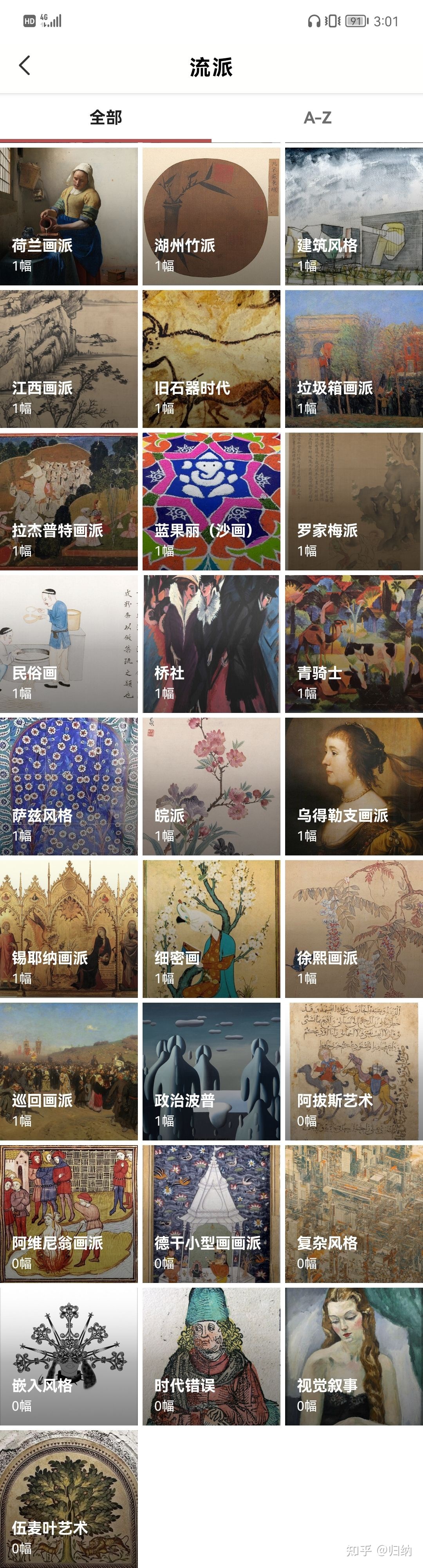This screenshot has height=1568, width=423.
Task: Open the 伍麦叶艺术 tile
Action: point(69,1498)
